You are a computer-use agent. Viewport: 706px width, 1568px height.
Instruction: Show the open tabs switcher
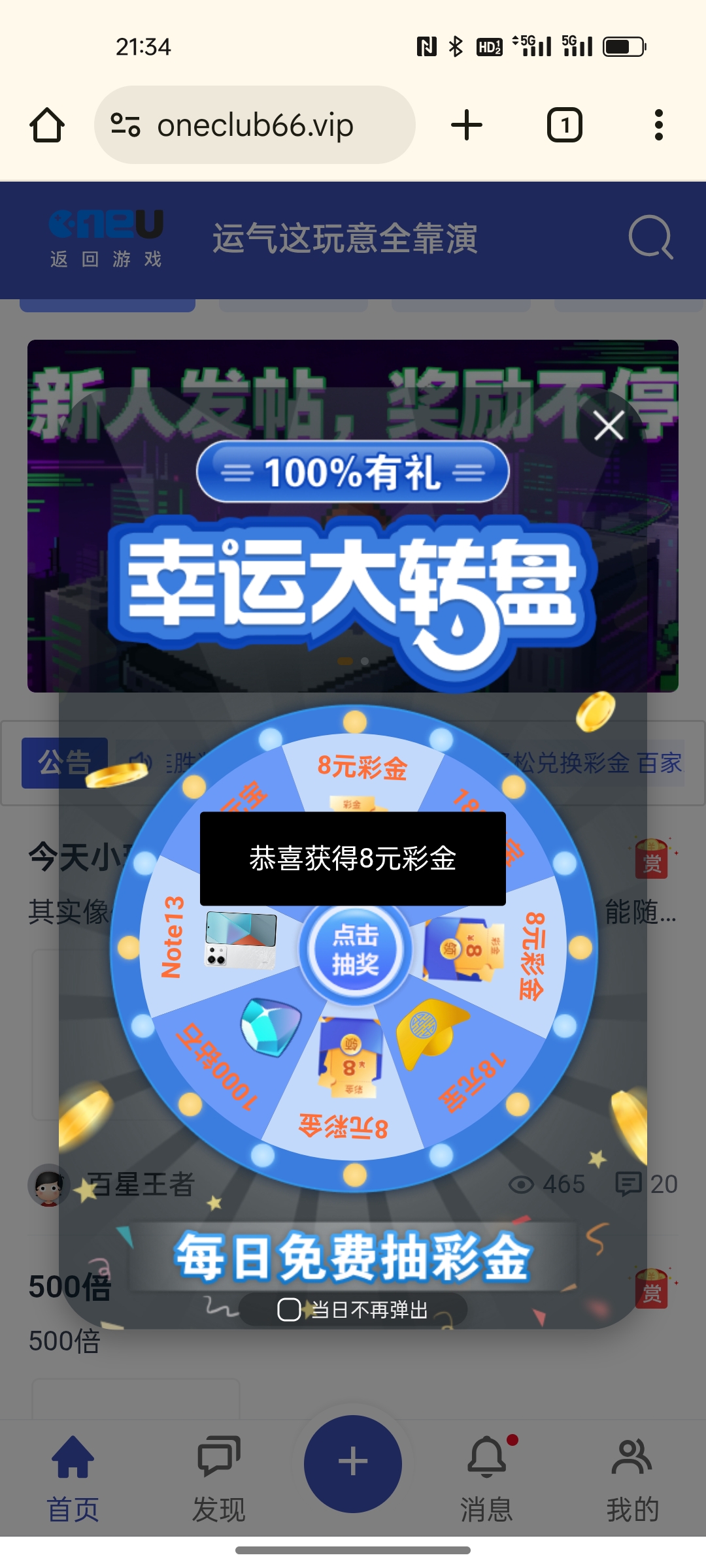[x=564, y=125]
